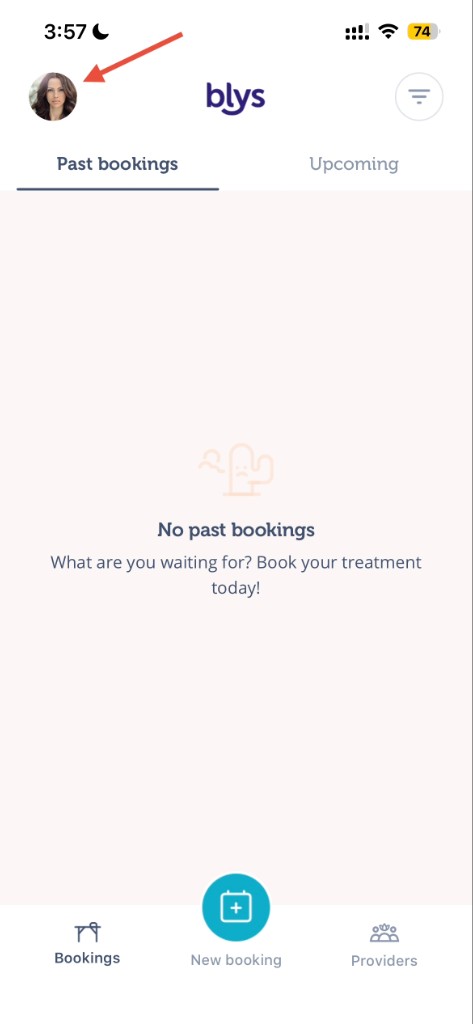Select the Past bookings tab
This screenshot has width=473, height=1024.
(118, 163)
